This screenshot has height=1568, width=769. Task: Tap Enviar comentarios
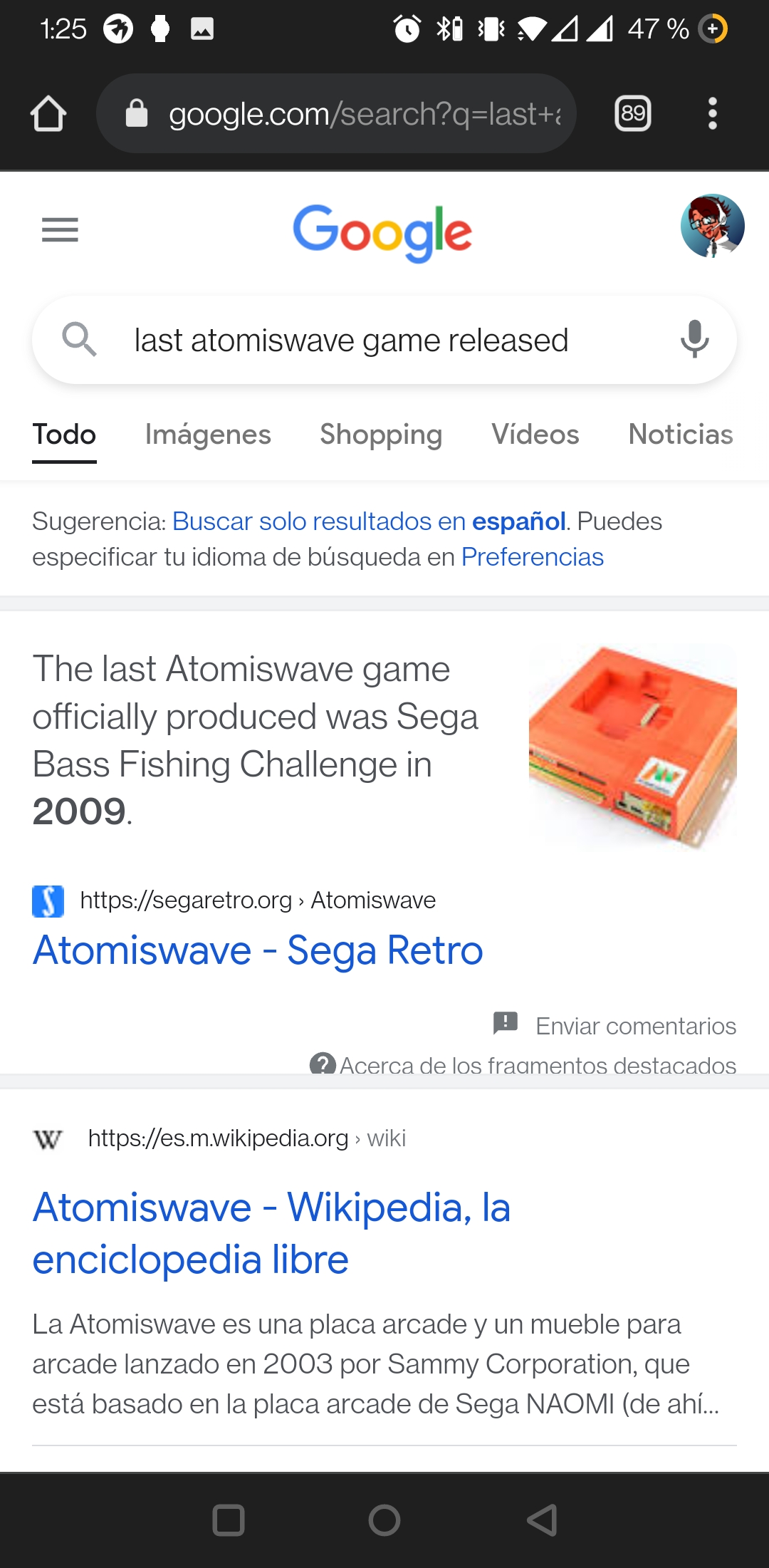point(614,1025)
